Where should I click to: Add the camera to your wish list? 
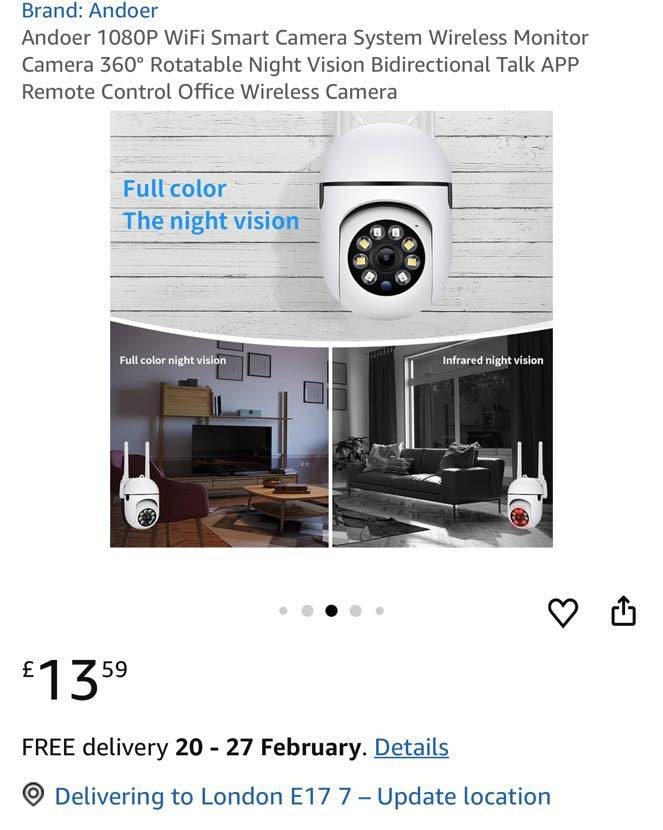click(x=563, y=612)
